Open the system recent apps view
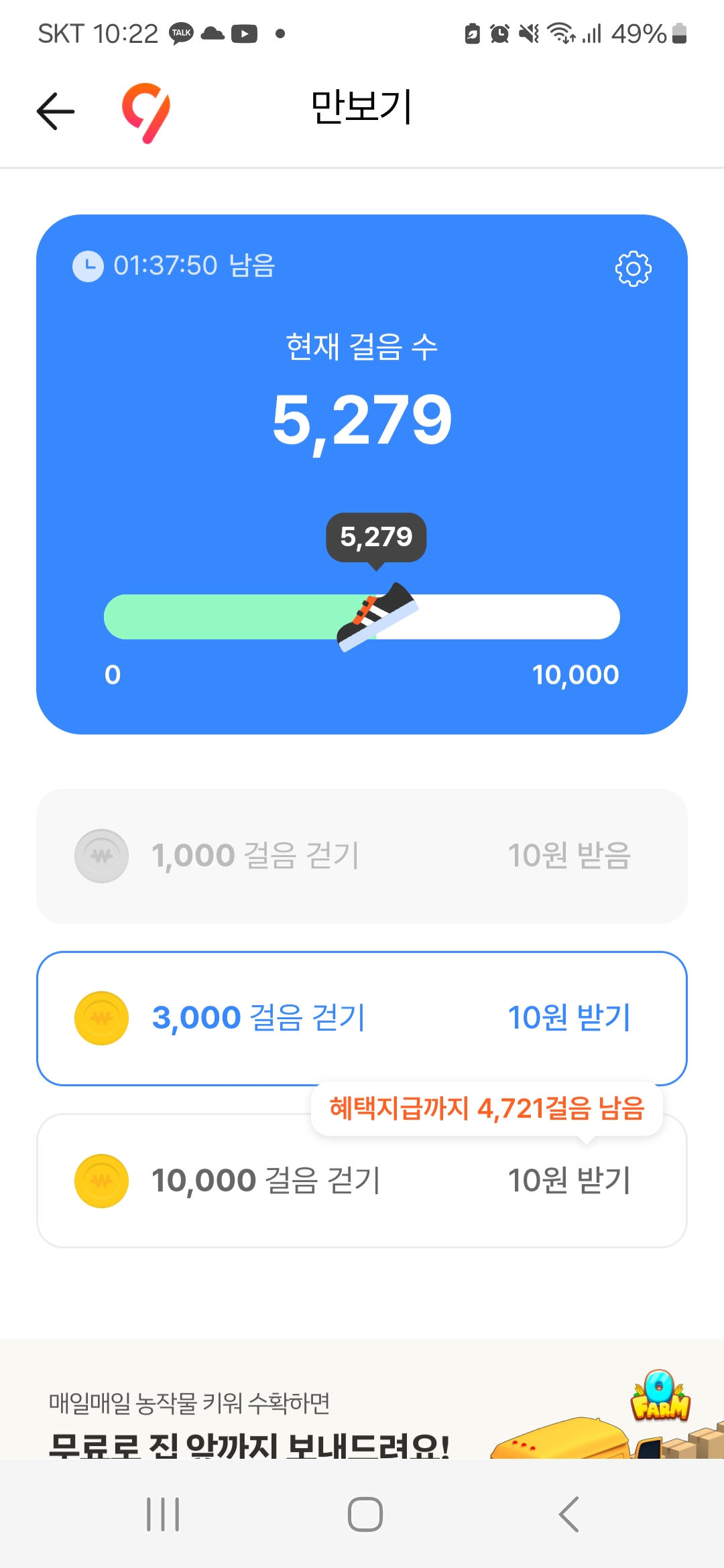724x1568 pixels. coord(163,1514)
